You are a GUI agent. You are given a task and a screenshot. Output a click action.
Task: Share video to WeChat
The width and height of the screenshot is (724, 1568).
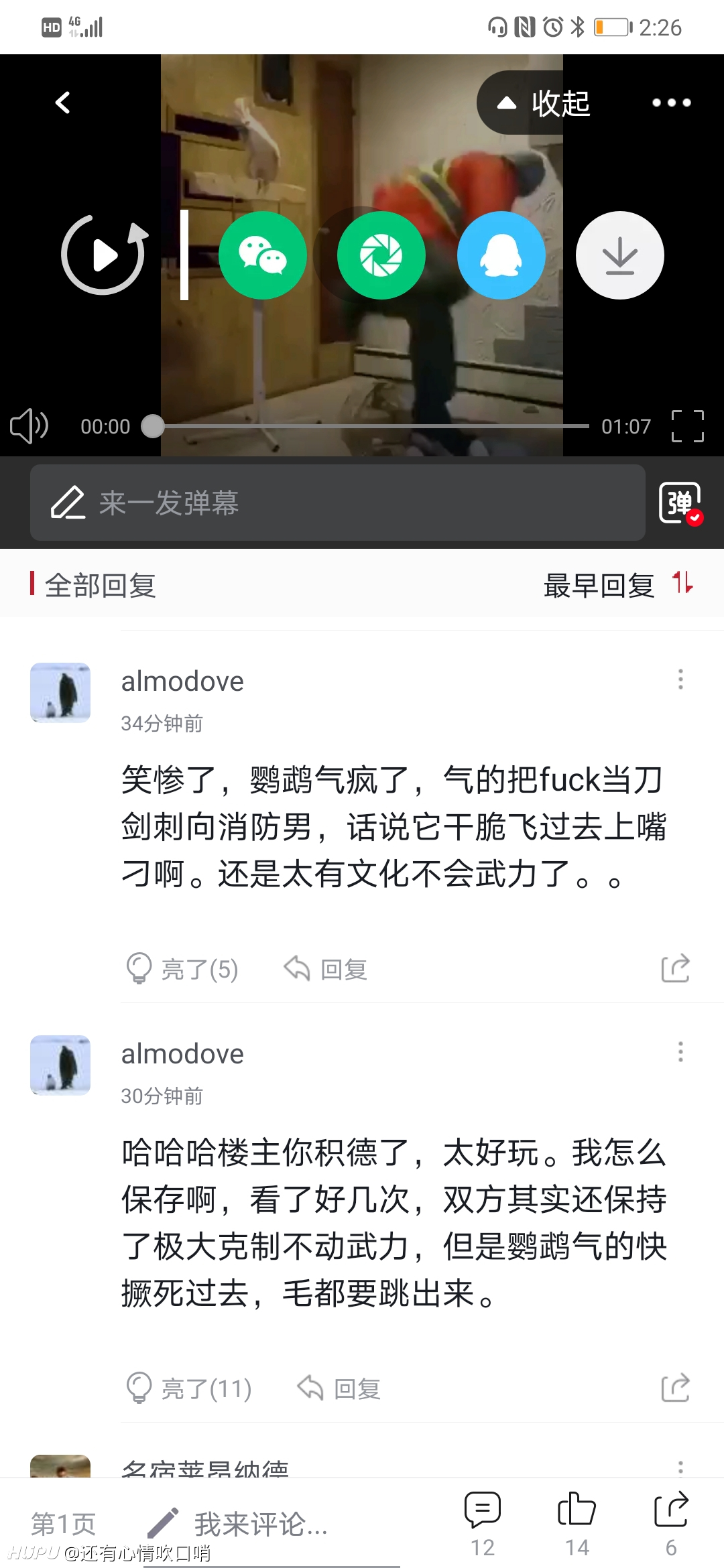pyautogui.click(x=263, y=255)
